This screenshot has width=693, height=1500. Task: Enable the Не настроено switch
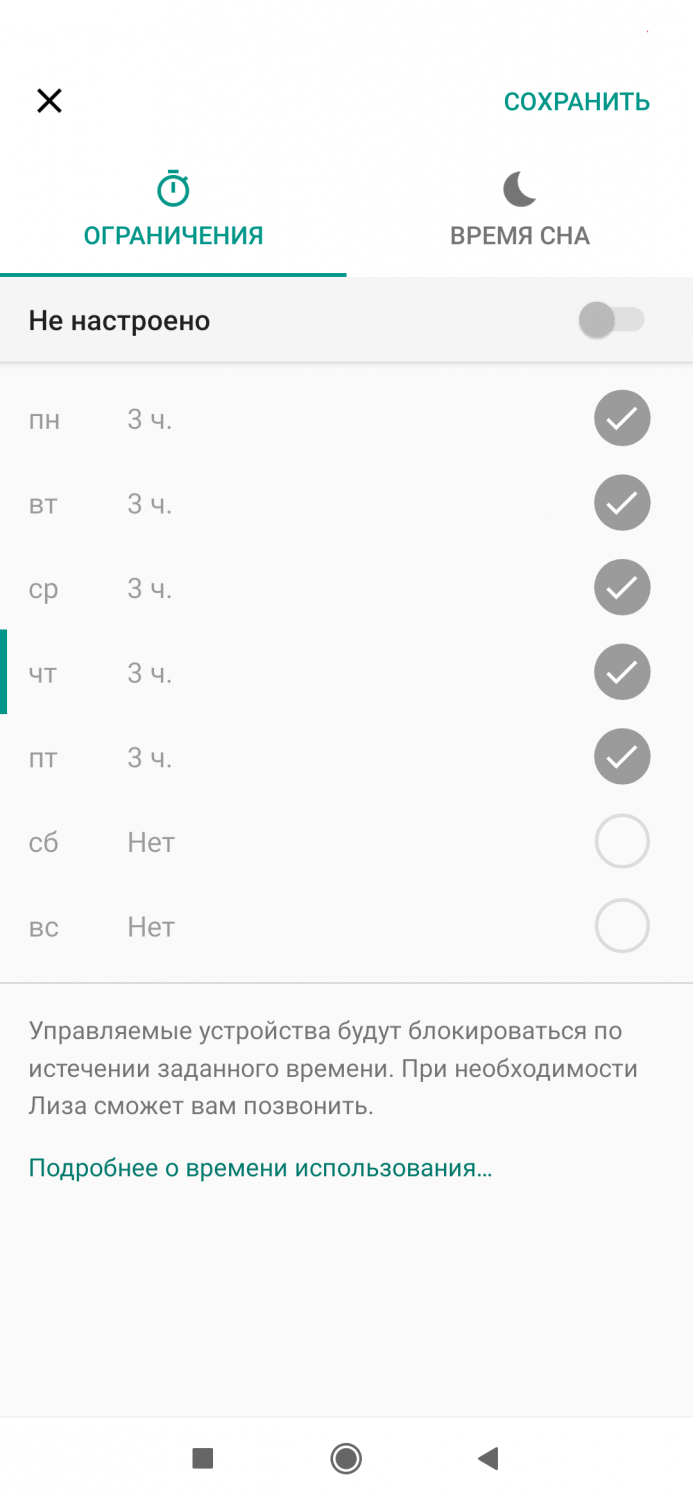pyautogui.click(x=612, y=321)
